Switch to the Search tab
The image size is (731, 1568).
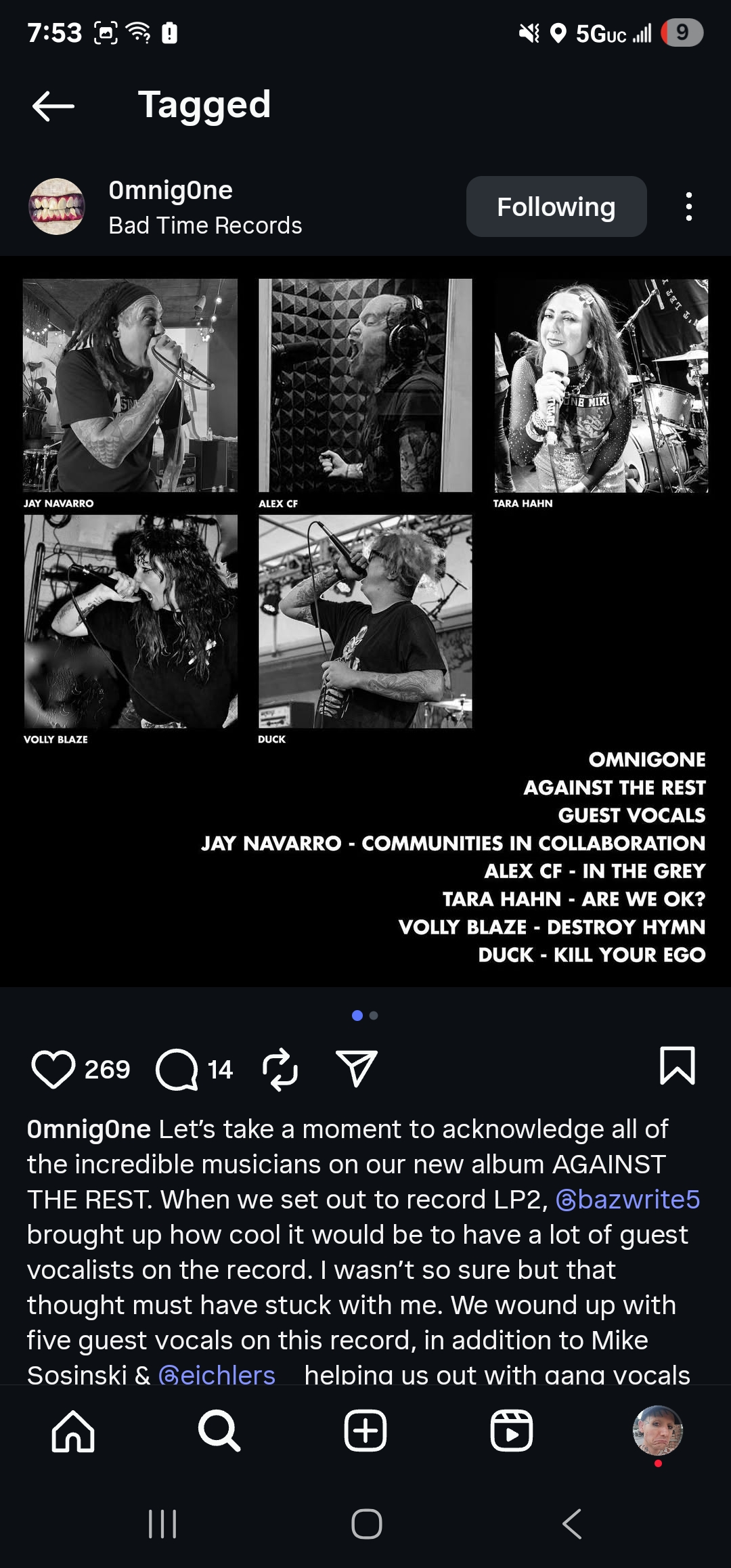(219, 1431)
